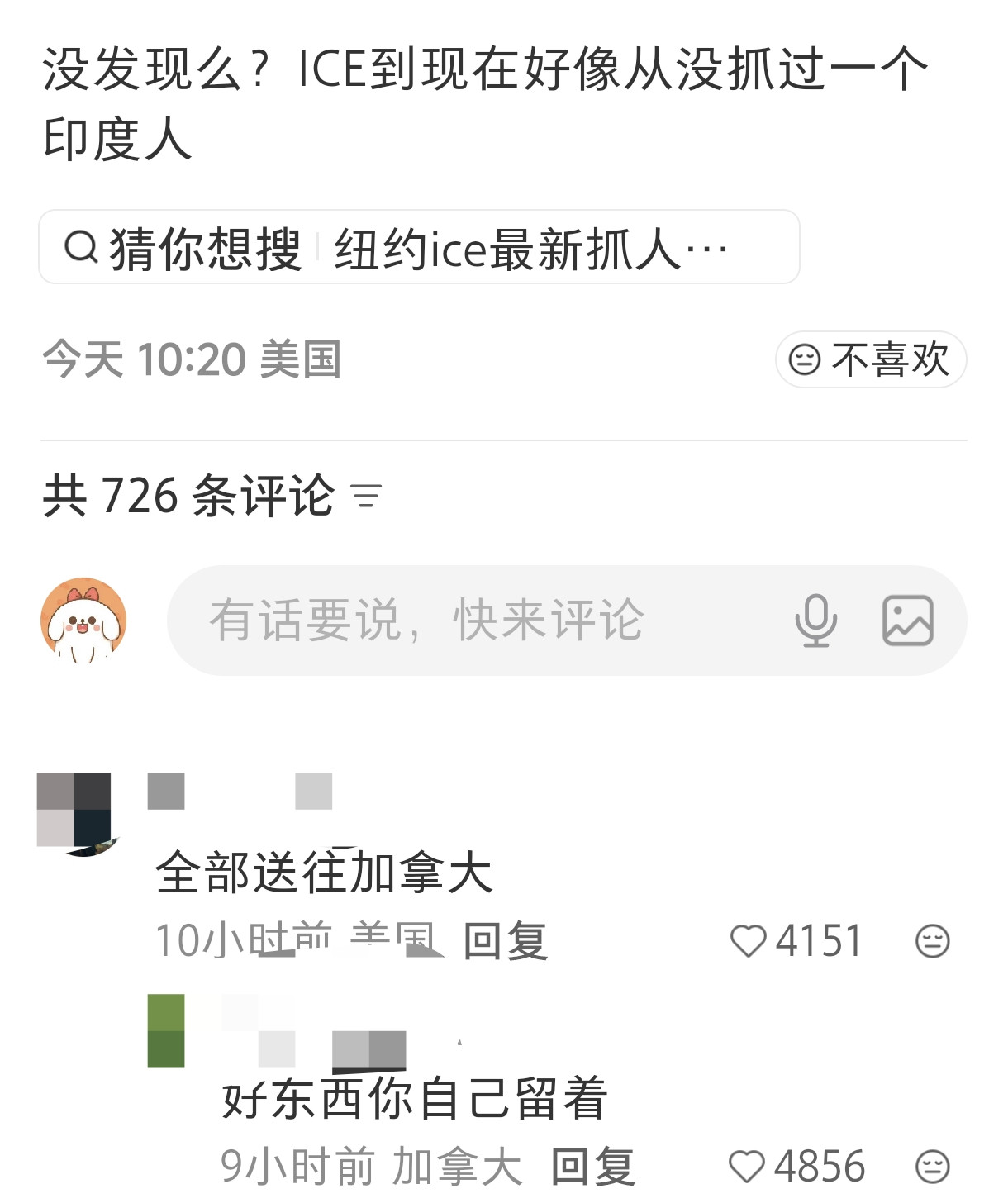Image resolution: width=1008 pixels, height=1203 pixels.
Task: Tap the comment box 有话要说，快来评论
Action: pos(463,620)
